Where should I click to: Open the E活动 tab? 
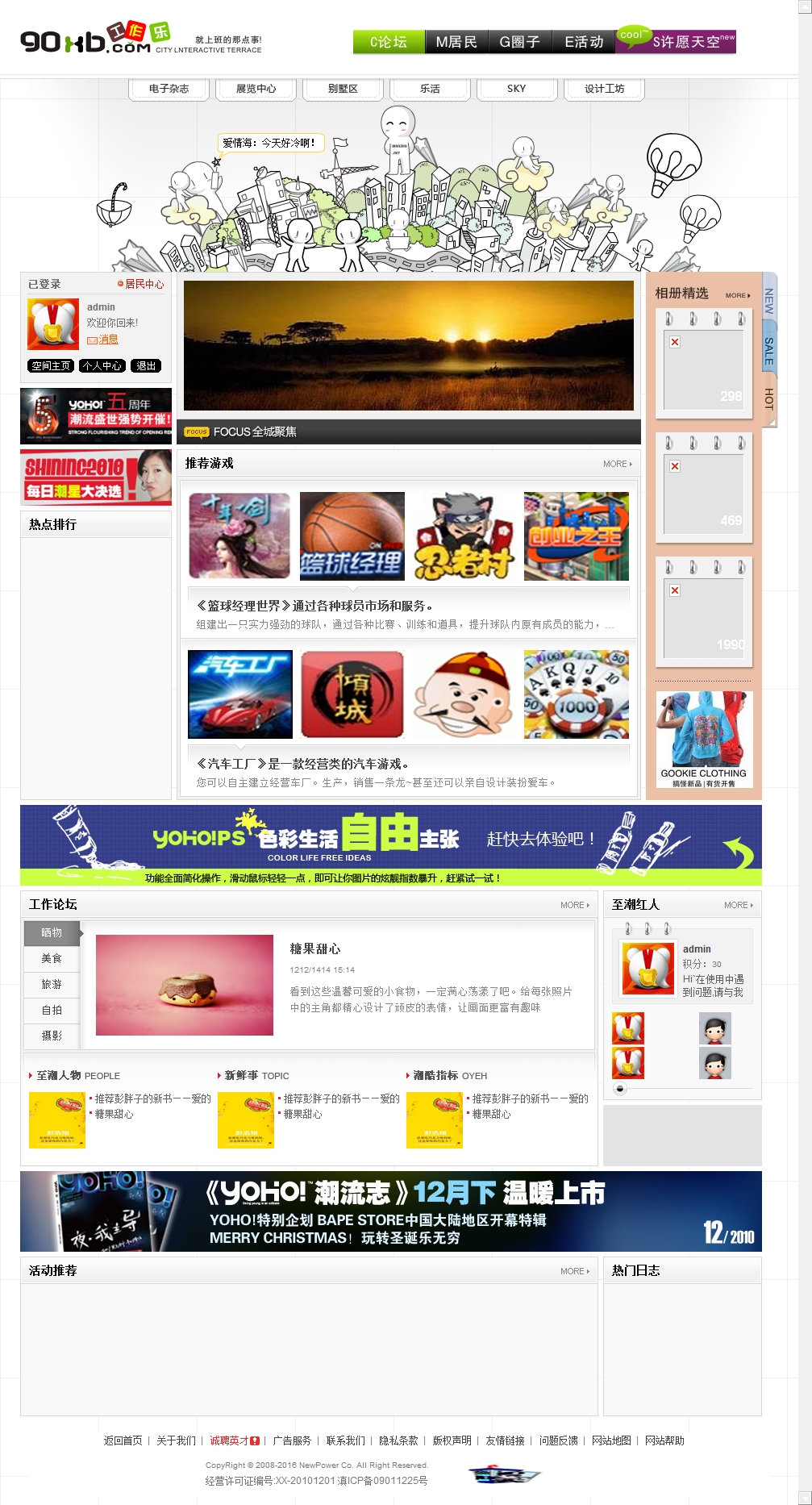tap(584, 42)
